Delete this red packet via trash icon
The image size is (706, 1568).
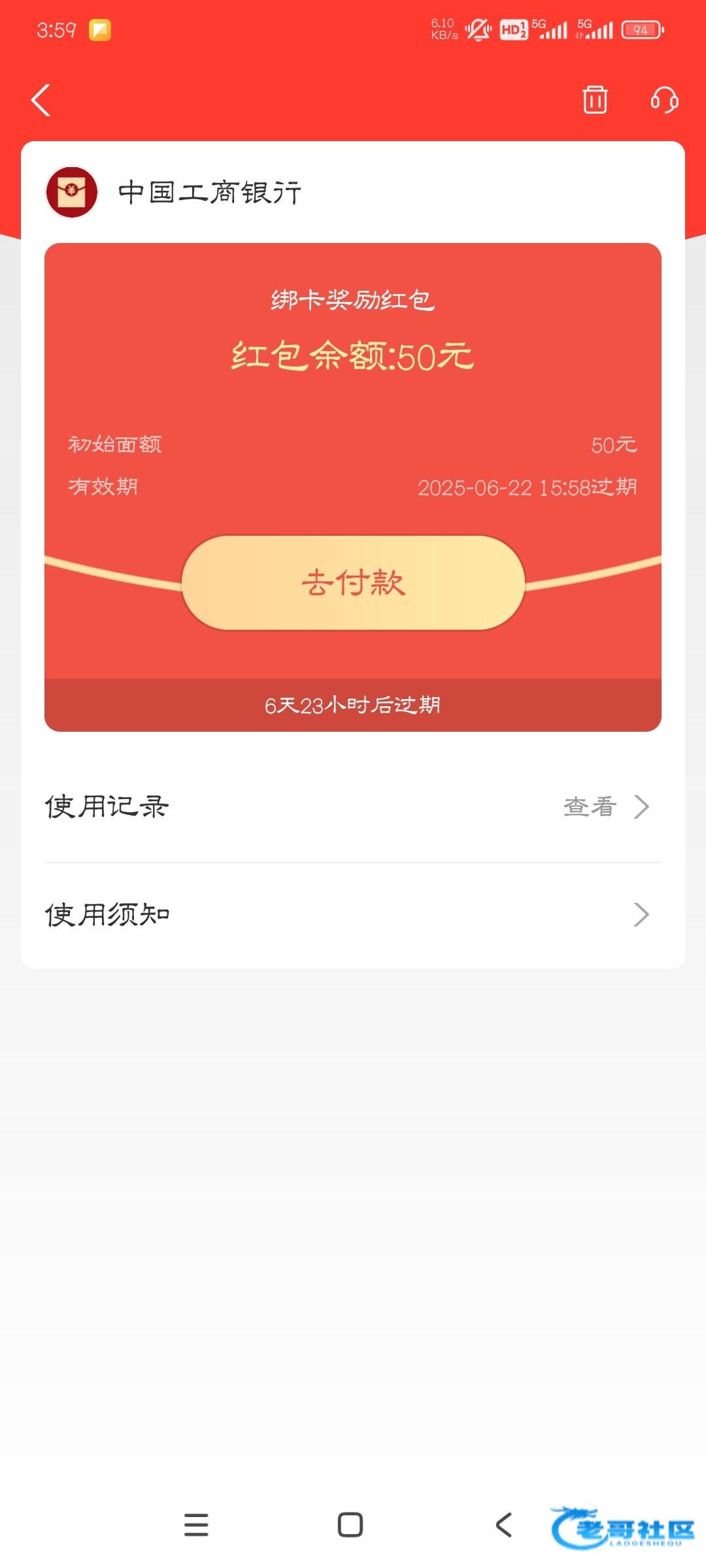[595, 99]
